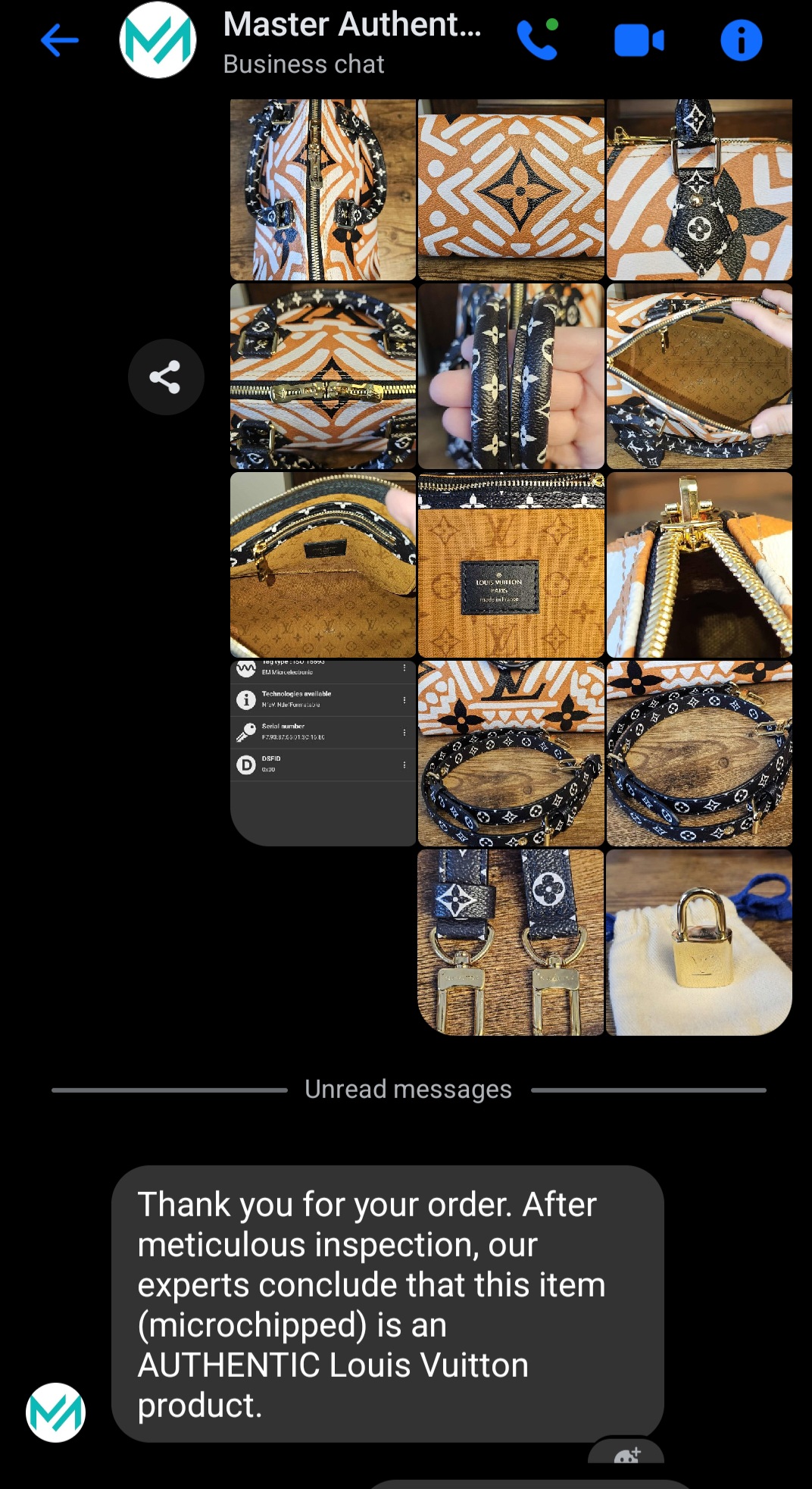Open photo of hand holding both handles

pos(511,377)
